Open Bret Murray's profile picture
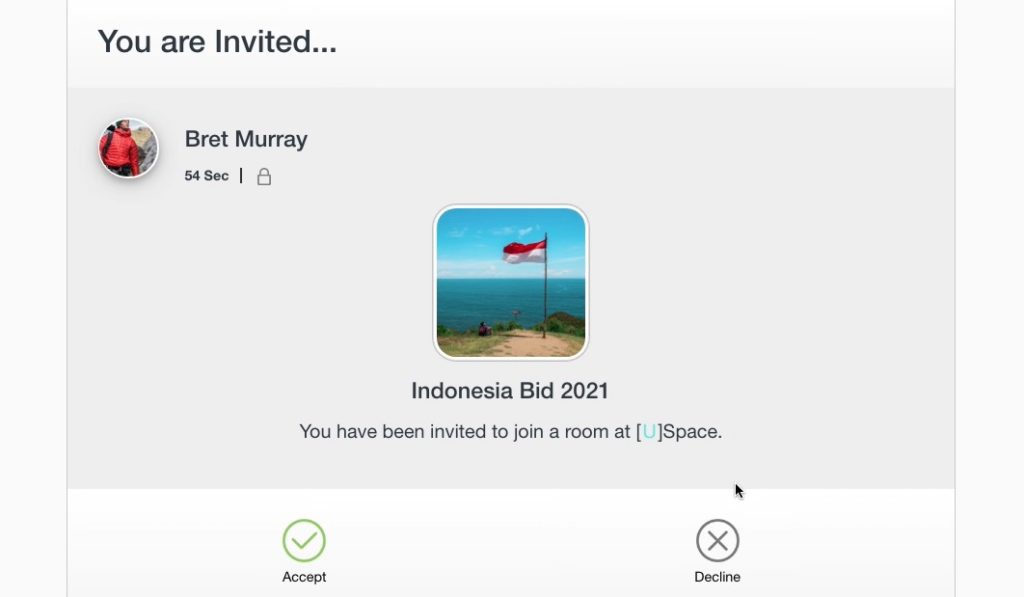Image resolution: width=1024 pixels, height=597 pixels. (x=129, y=149)
